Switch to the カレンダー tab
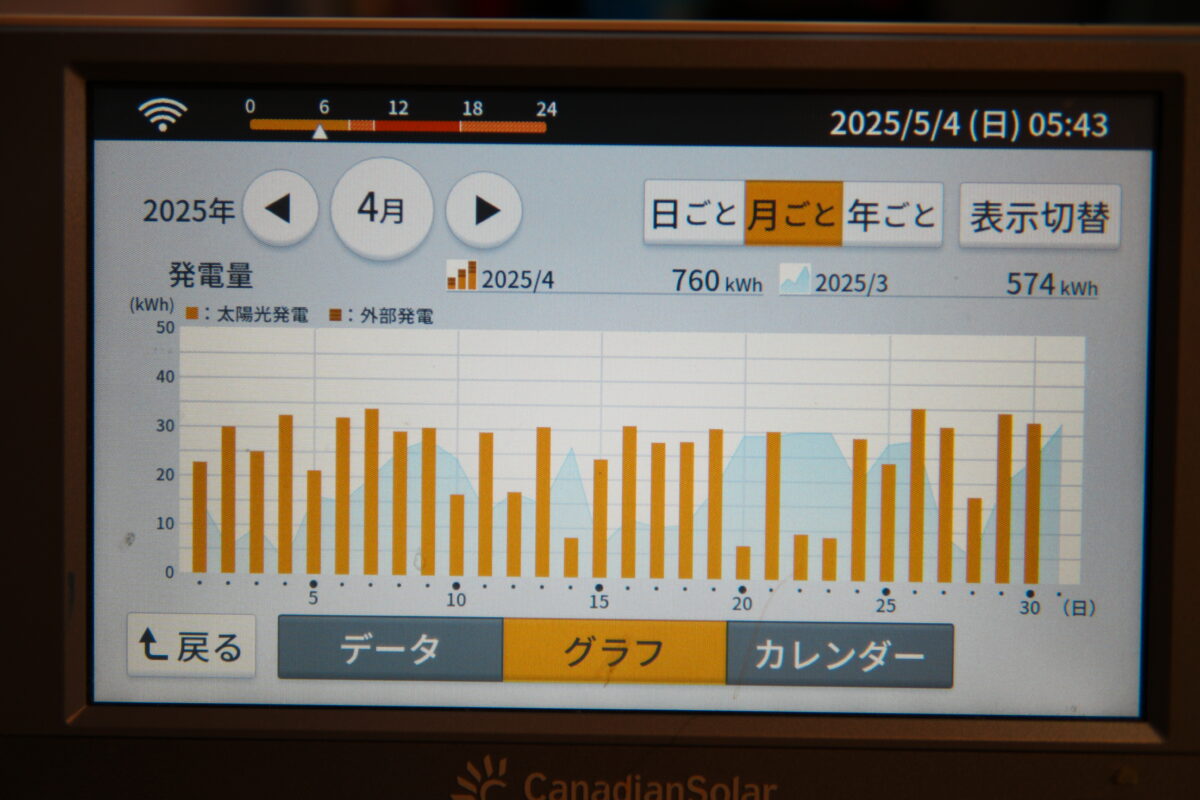 [839, 655]
